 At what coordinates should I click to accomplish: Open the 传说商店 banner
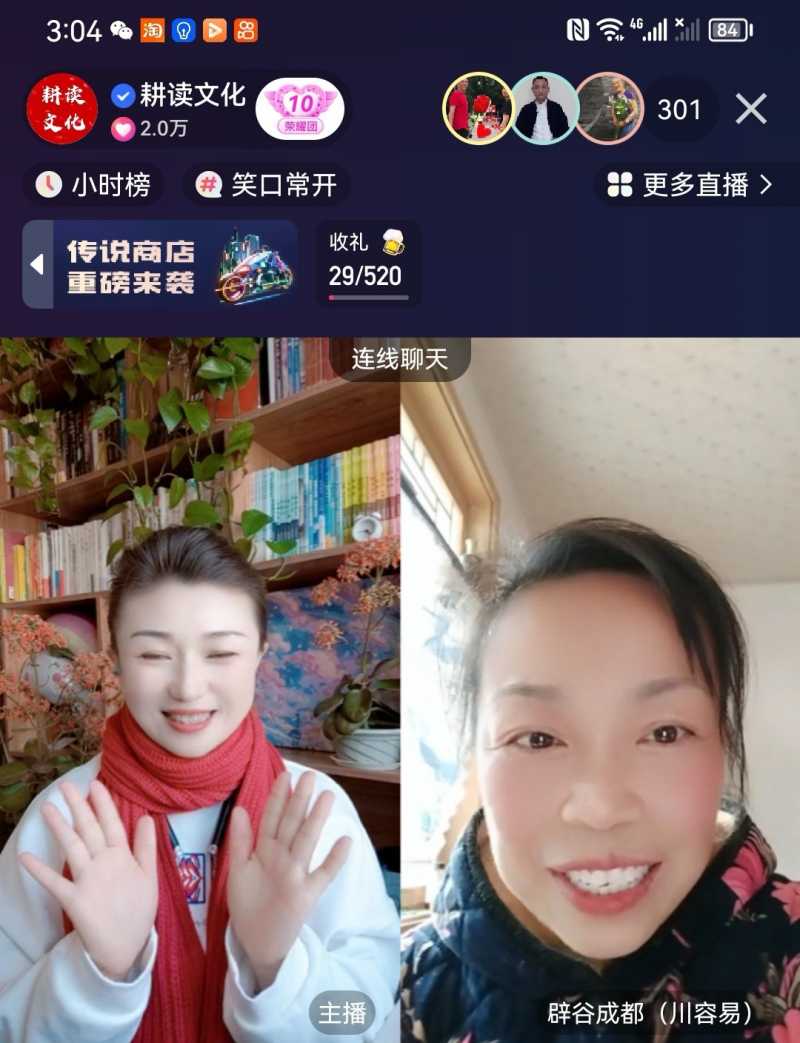click(x=175, y=265)
